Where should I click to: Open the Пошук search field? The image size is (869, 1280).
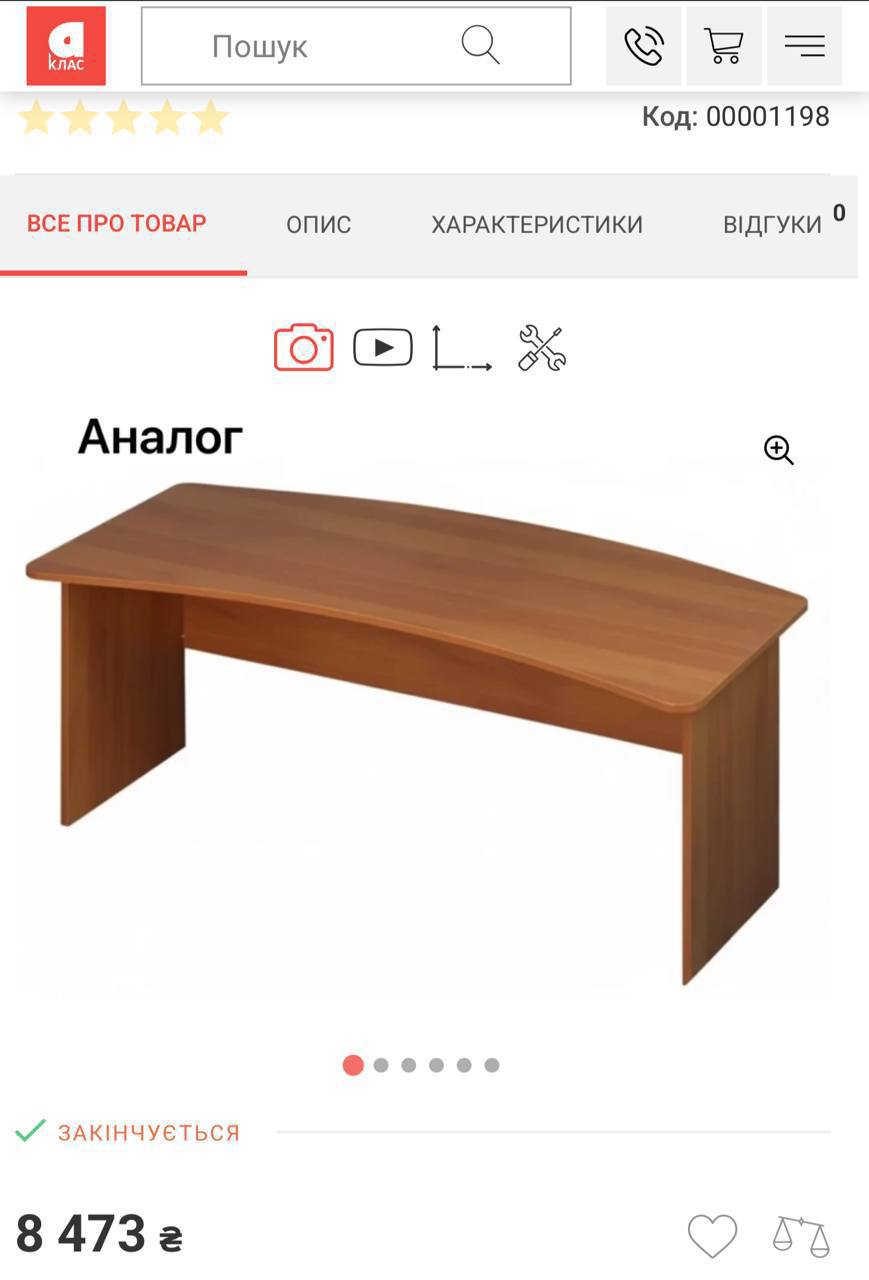[300, 46]
